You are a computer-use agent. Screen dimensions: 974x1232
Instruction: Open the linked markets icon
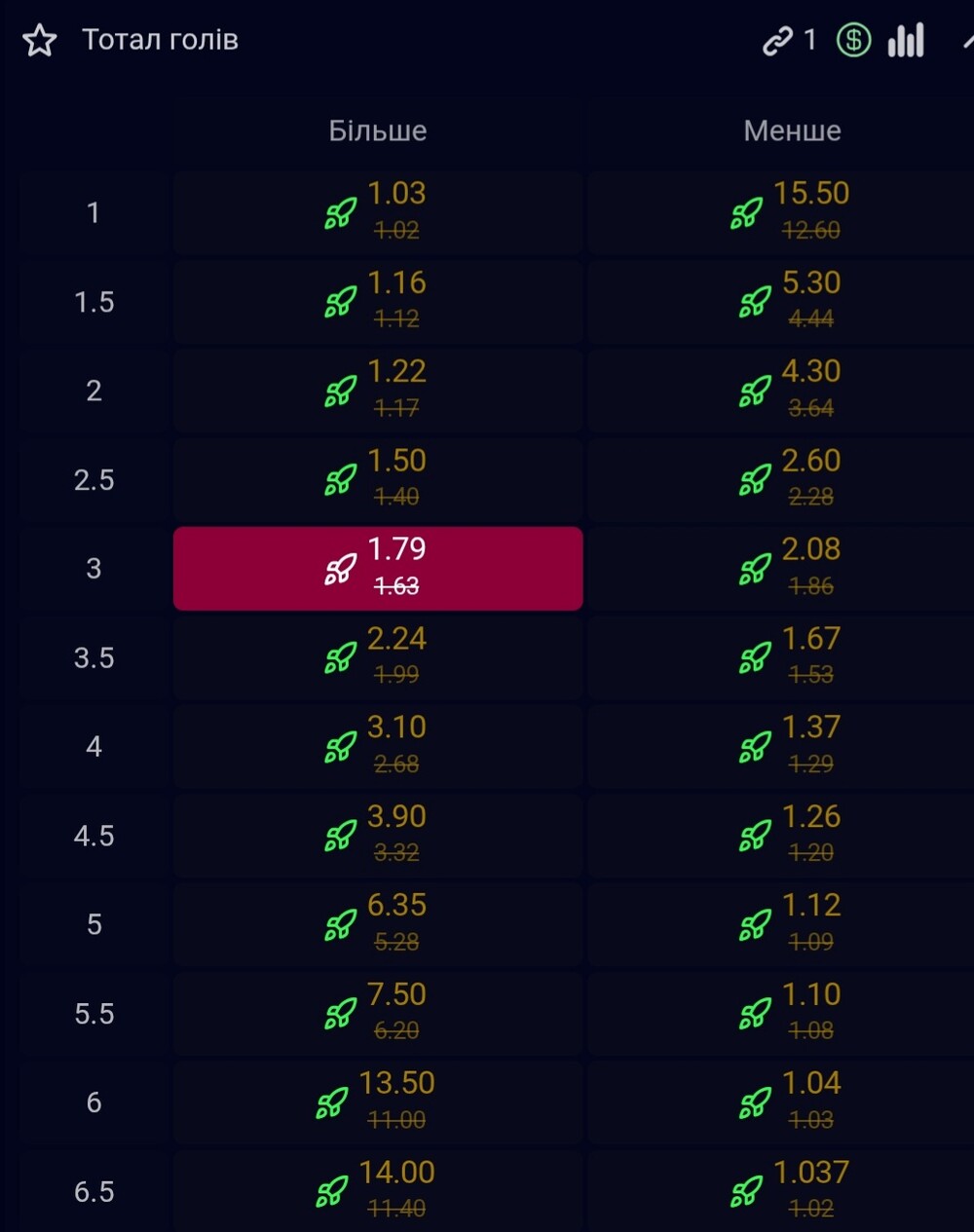click(x=778, y=41)
